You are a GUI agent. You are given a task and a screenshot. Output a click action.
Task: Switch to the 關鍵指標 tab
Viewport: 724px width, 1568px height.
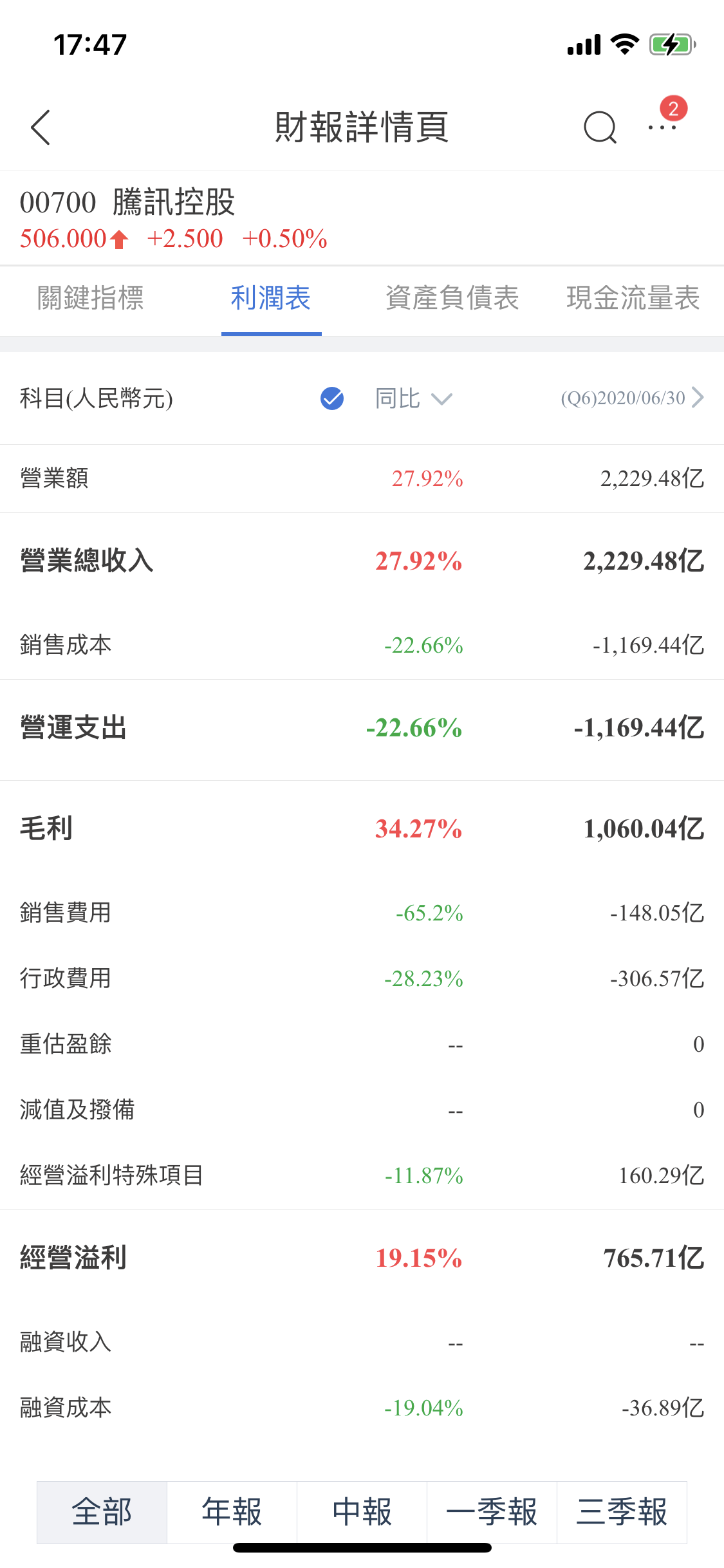(90, 298)
